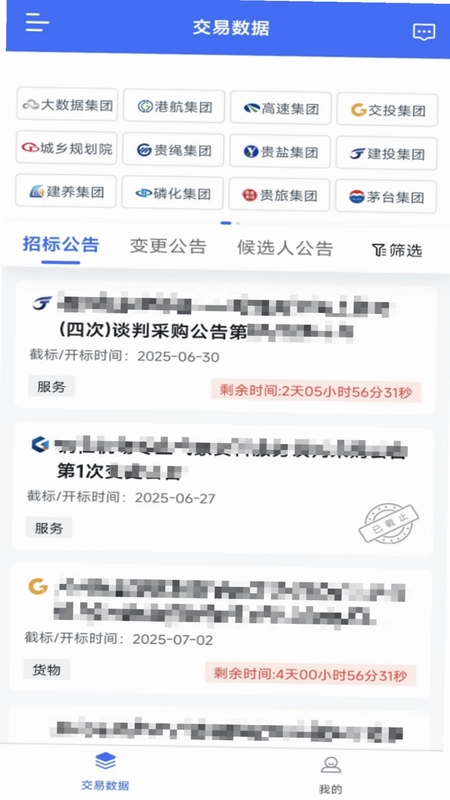Open the announcement with deadline 2025-06-30

pyautogui.click(x=224, y=349)
